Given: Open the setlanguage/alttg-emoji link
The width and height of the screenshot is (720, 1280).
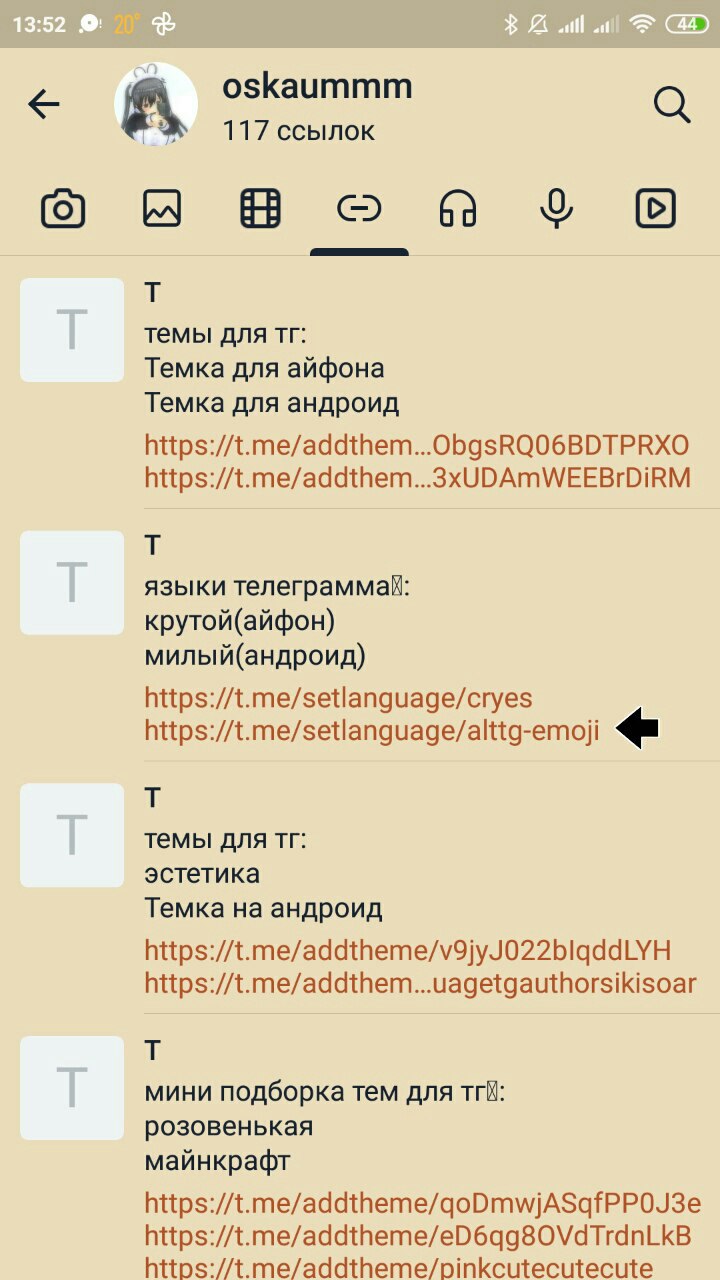Looking at the screenshot, I should 371,731.
